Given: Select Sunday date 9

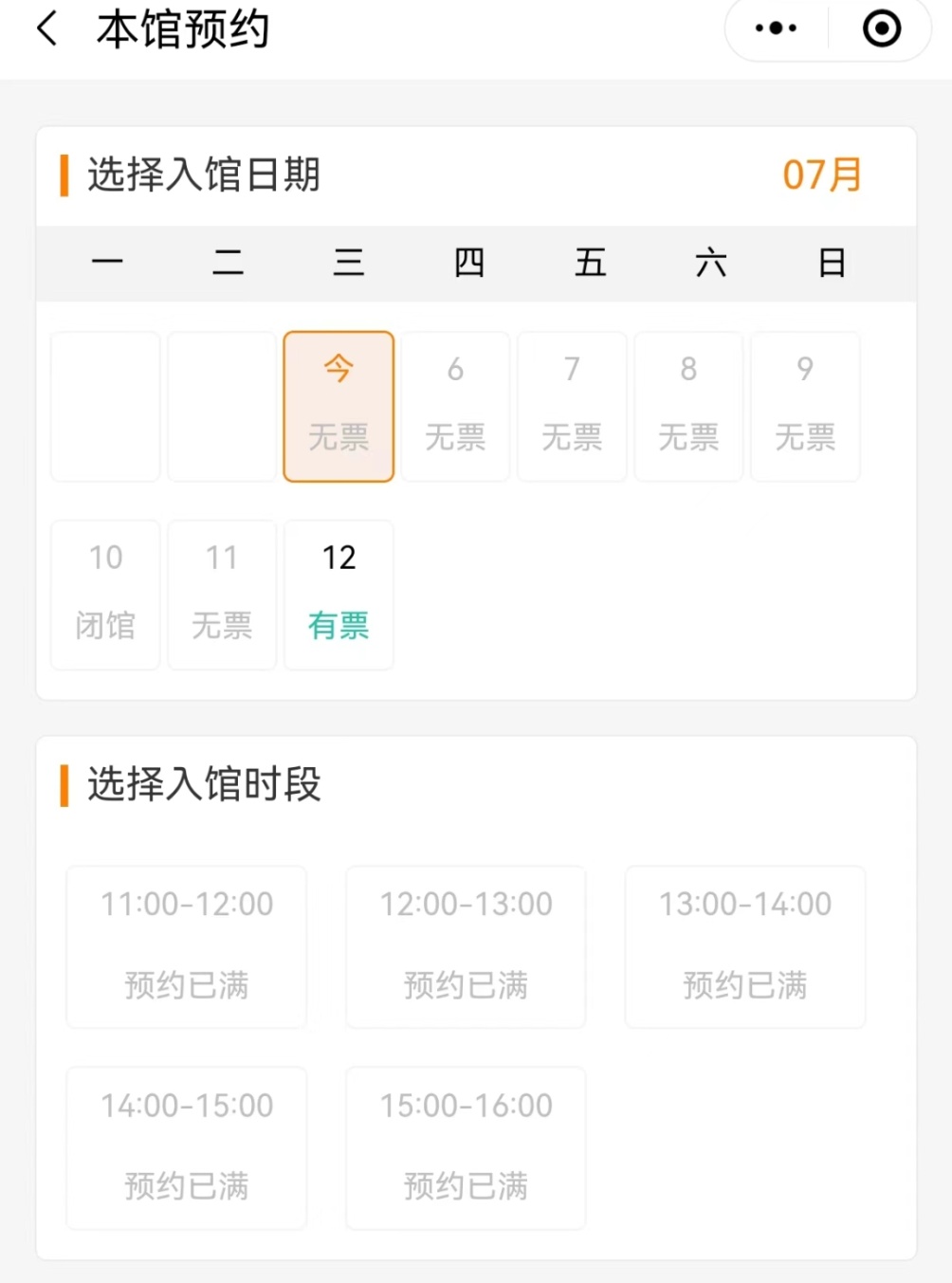Looking at the screenshot, I should click(x=805, y=406).
